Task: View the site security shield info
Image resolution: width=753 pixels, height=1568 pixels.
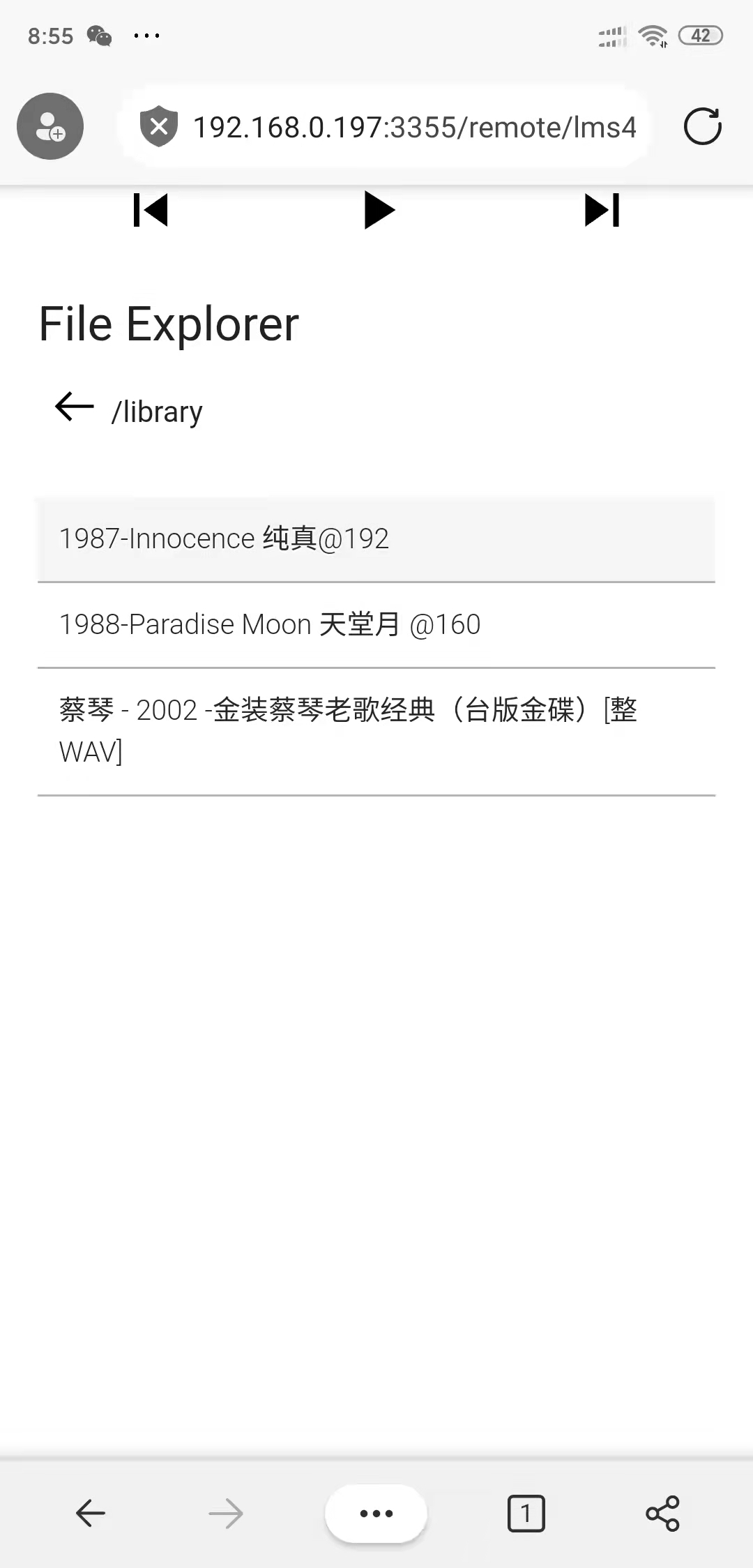Action: (159, 126)
